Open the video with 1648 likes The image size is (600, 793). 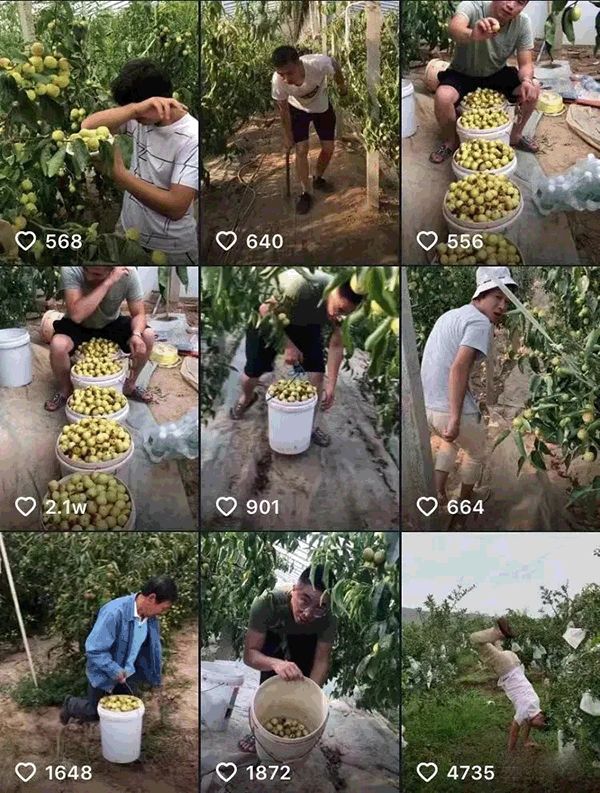pyautogui.click(x=99, y=662)
